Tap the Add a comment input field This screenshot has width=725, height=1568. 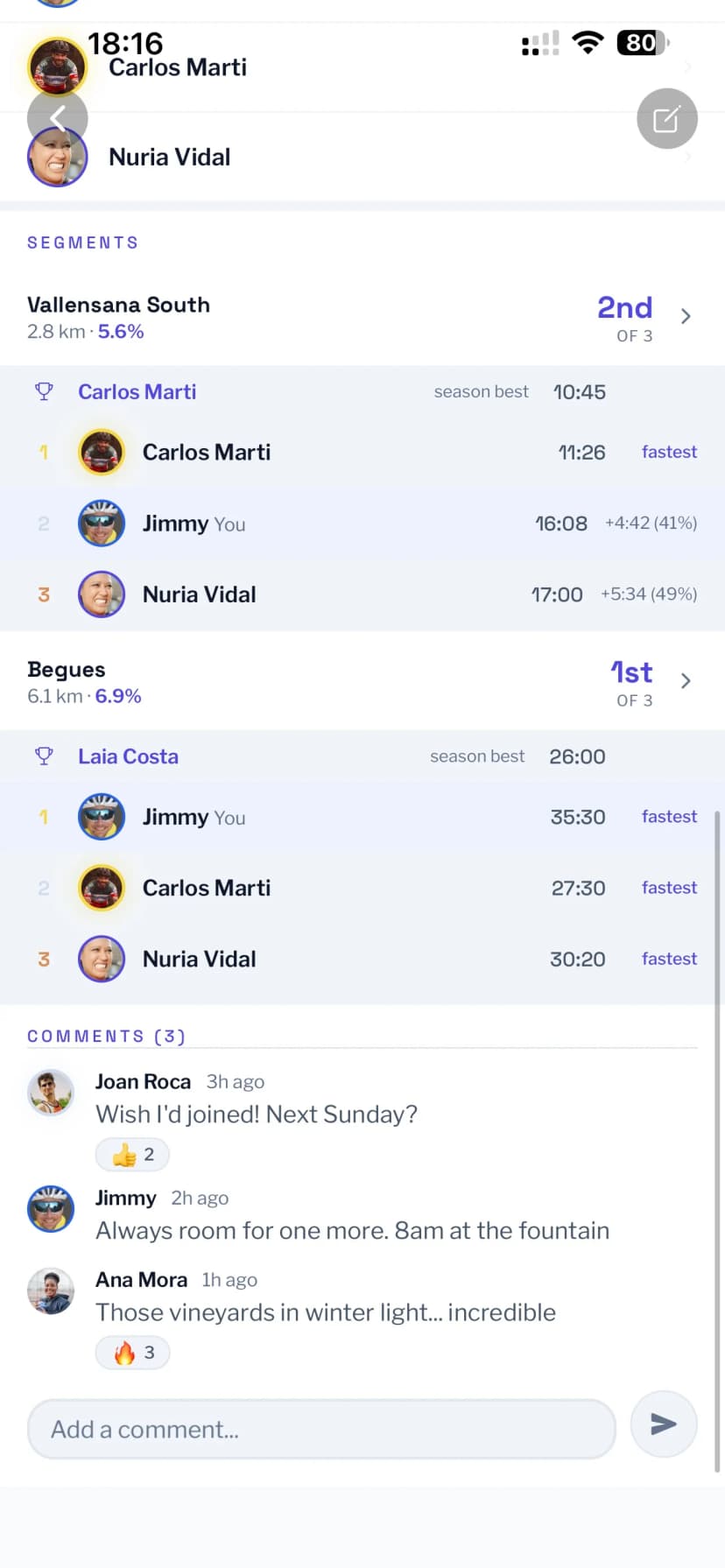point(321,1428)
